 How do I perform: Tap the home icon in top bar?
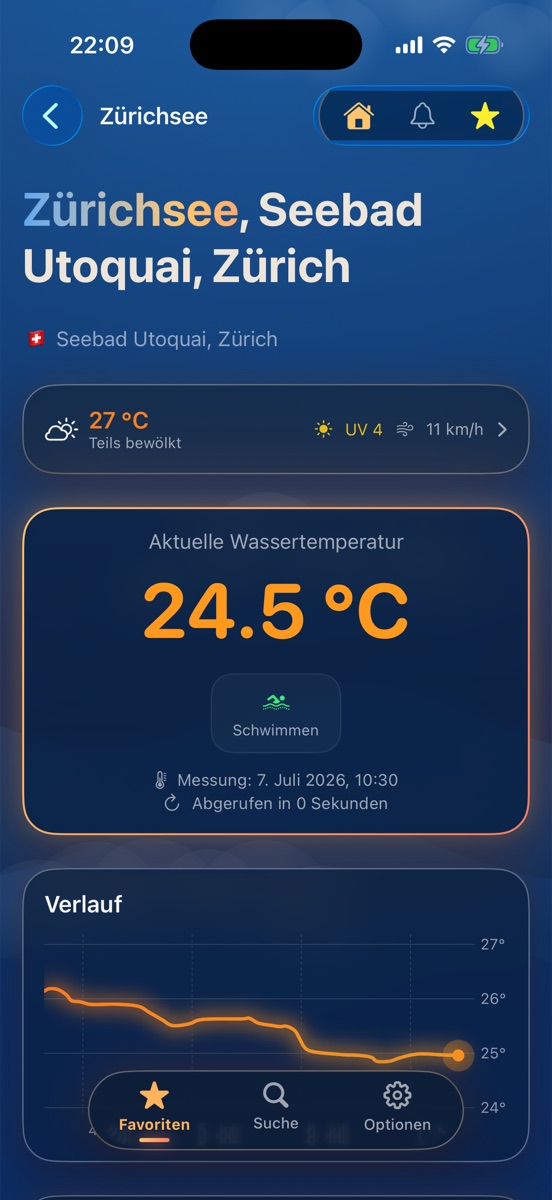tap(358, 117)
